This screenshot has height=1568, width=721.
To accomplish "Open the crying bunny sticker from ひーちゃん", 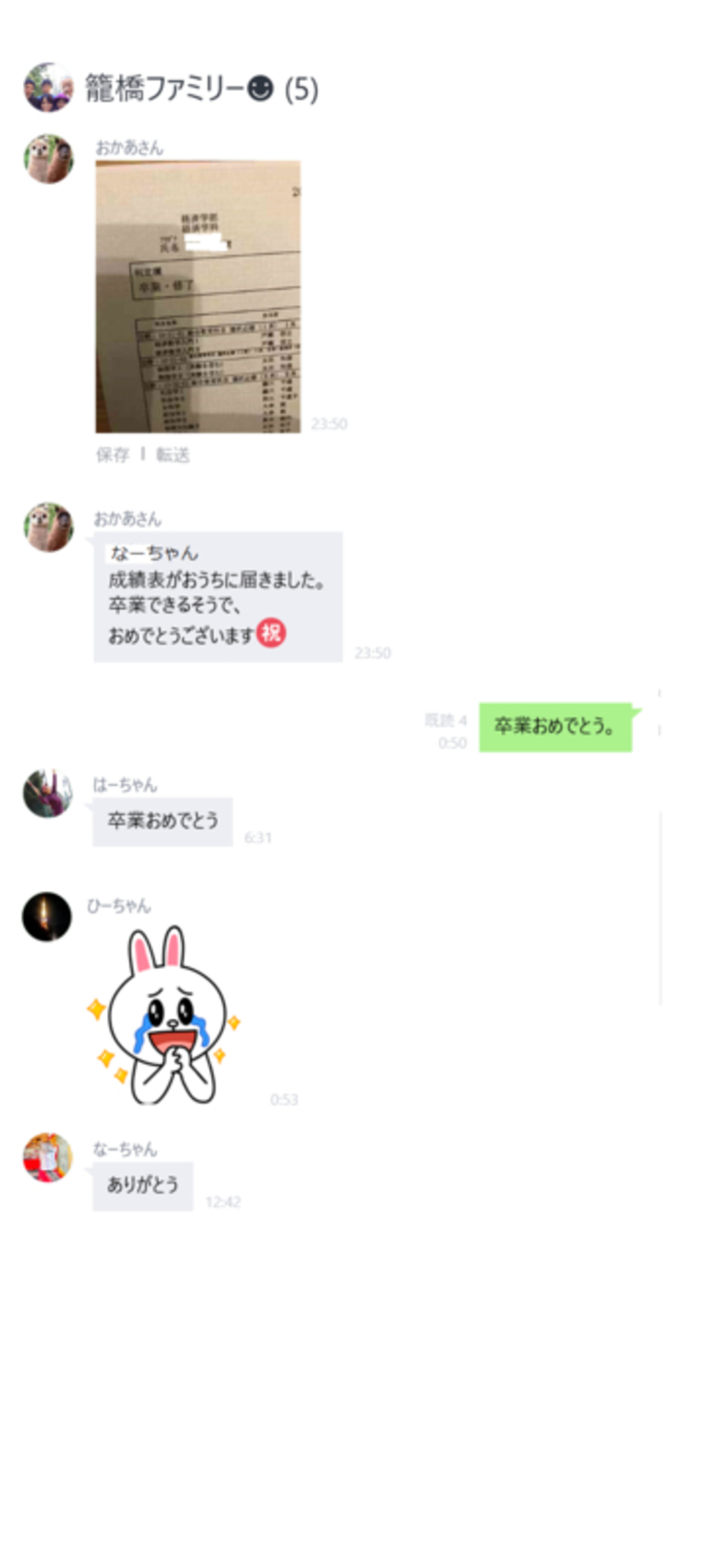I will coord(164,1015).
